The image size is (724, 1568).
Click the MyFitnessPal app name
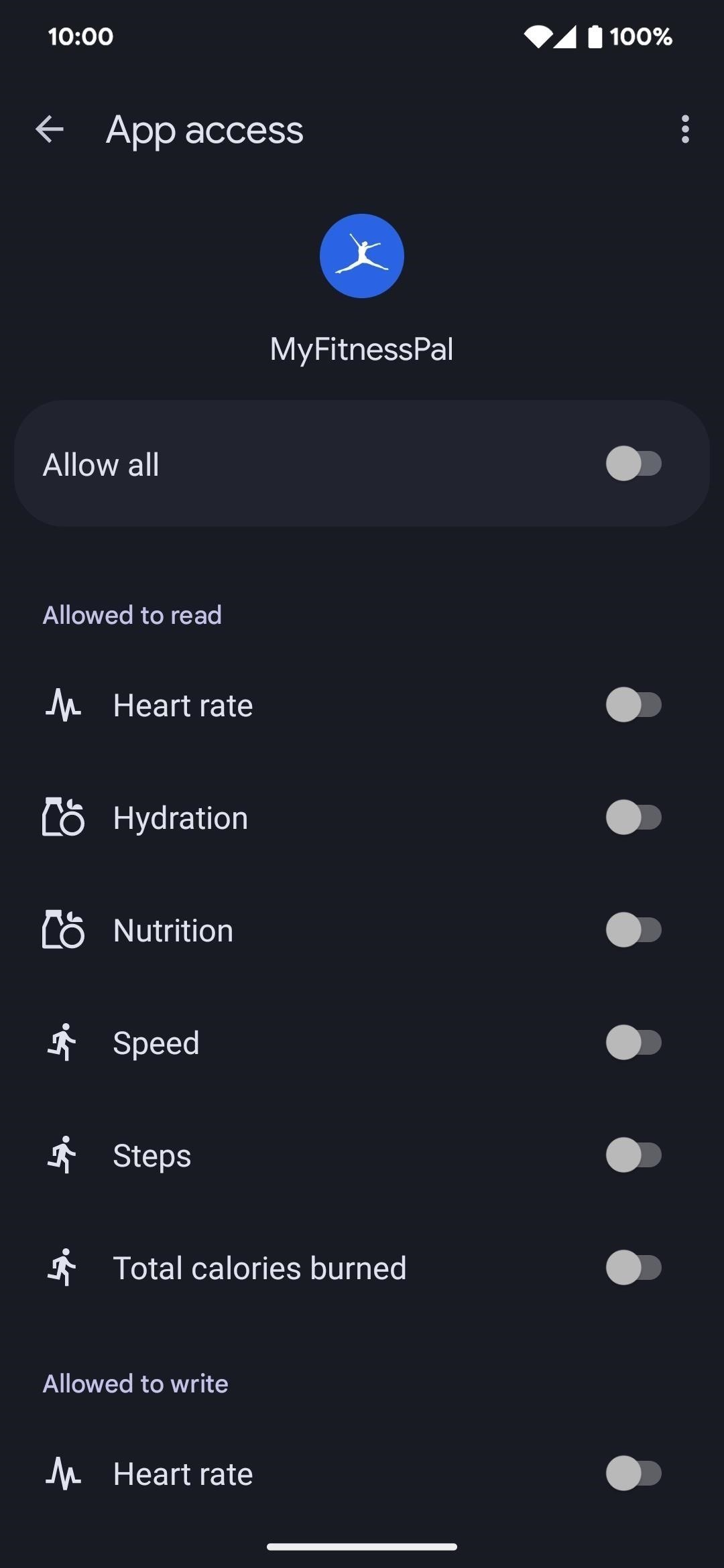361,348
